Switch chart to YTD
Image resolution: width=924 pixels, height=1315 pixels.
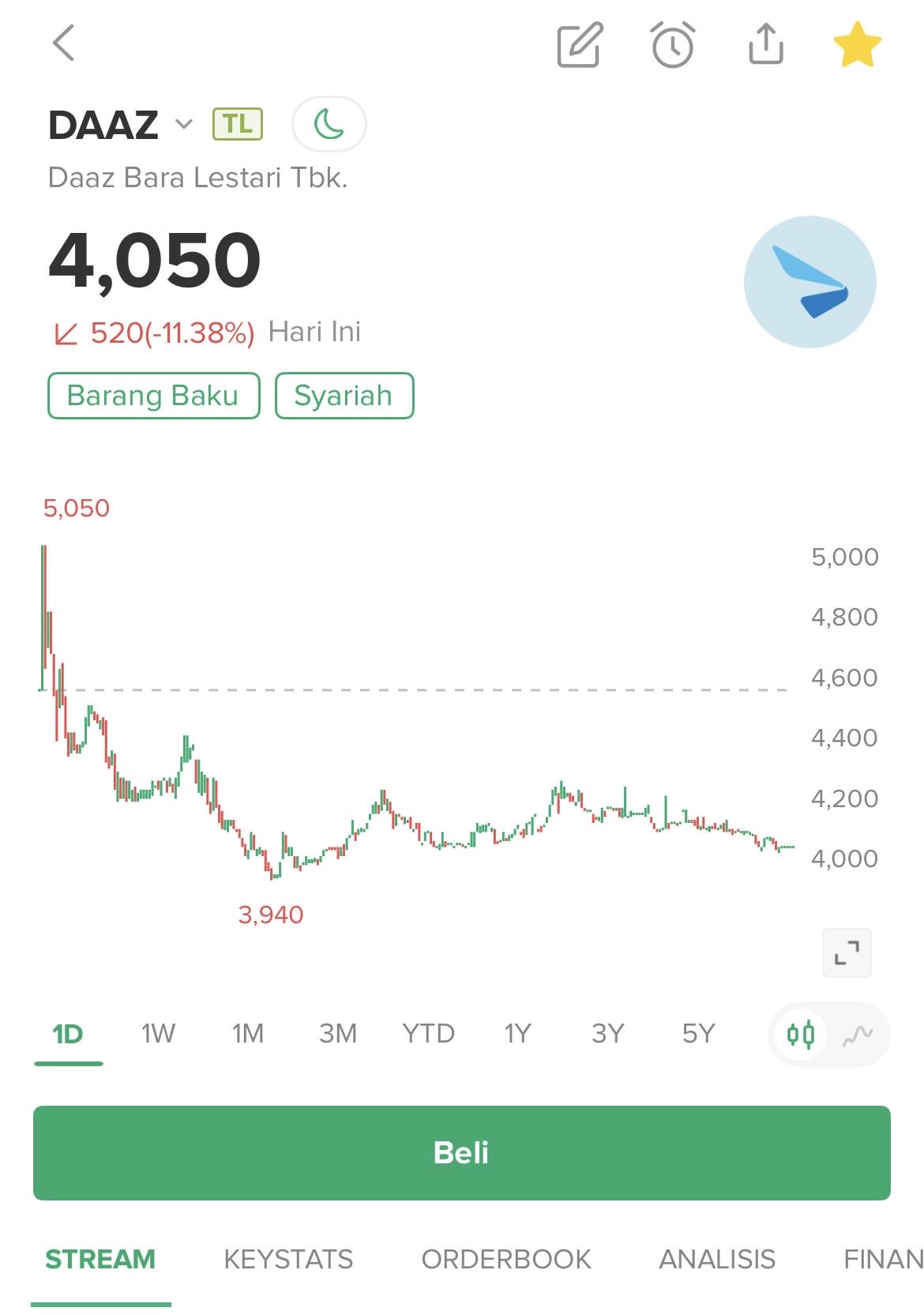point(428,1033)
